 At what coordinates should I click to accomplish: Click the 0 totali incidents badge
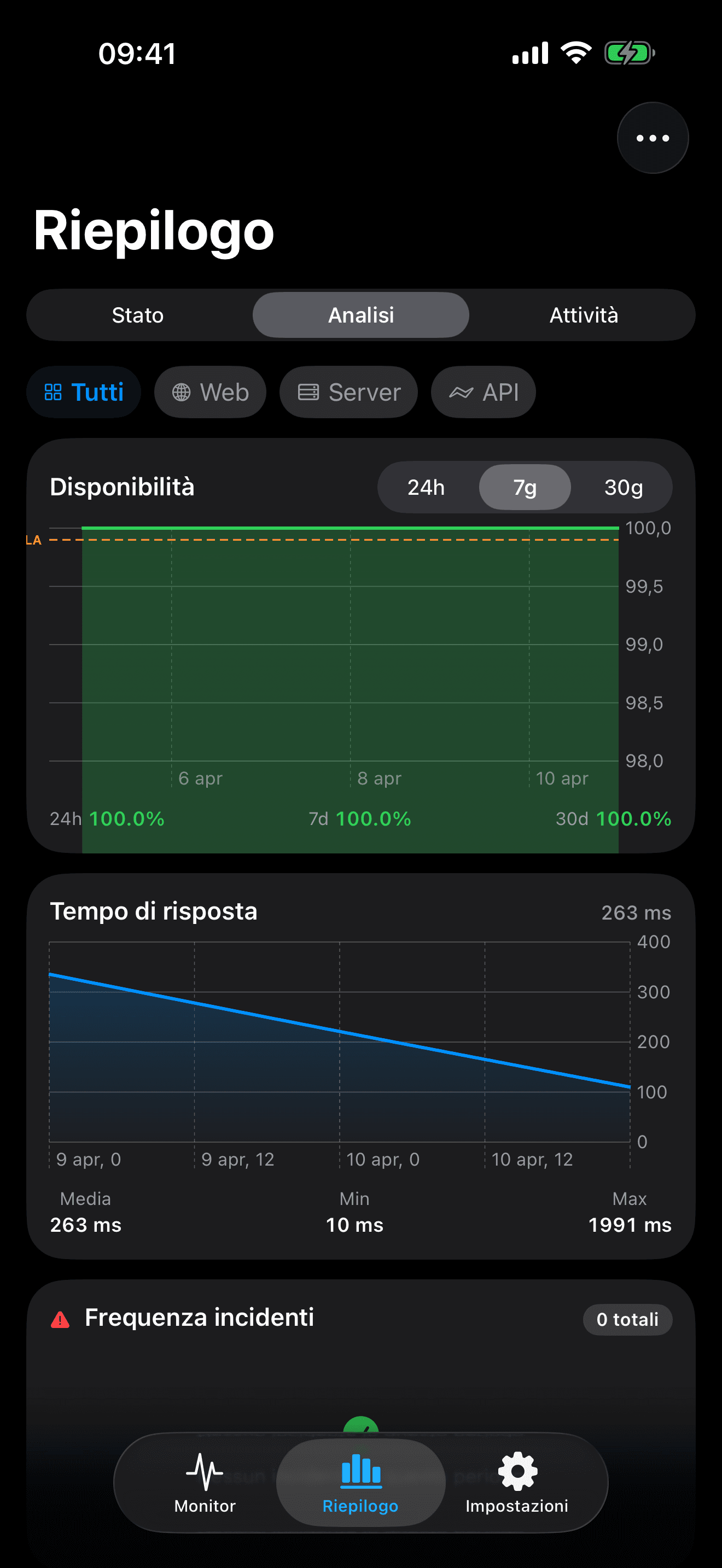[627, 1320]
